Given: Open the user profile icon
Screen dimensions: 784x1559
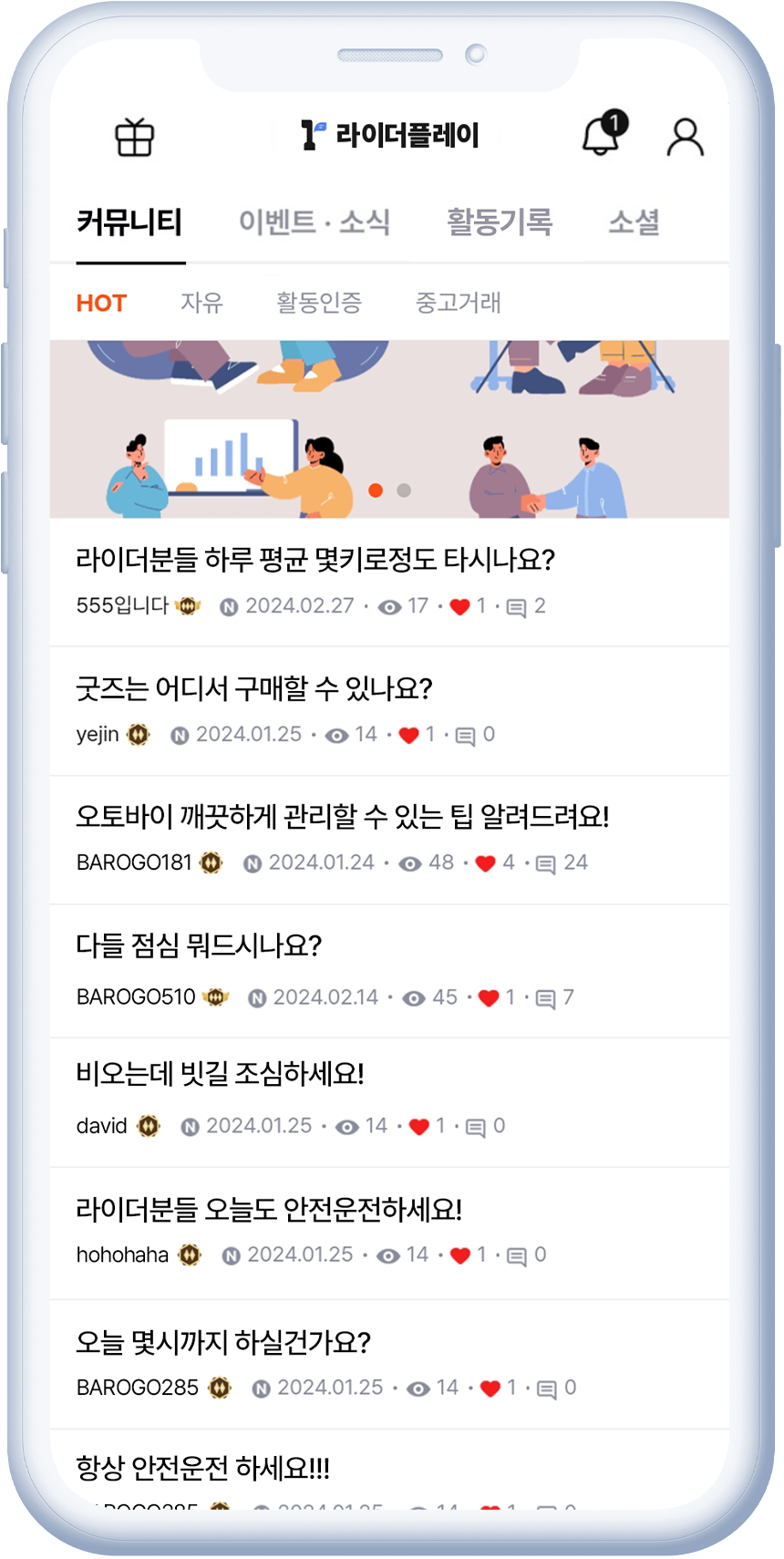Looking at the screenshot, I should (686, 137).
